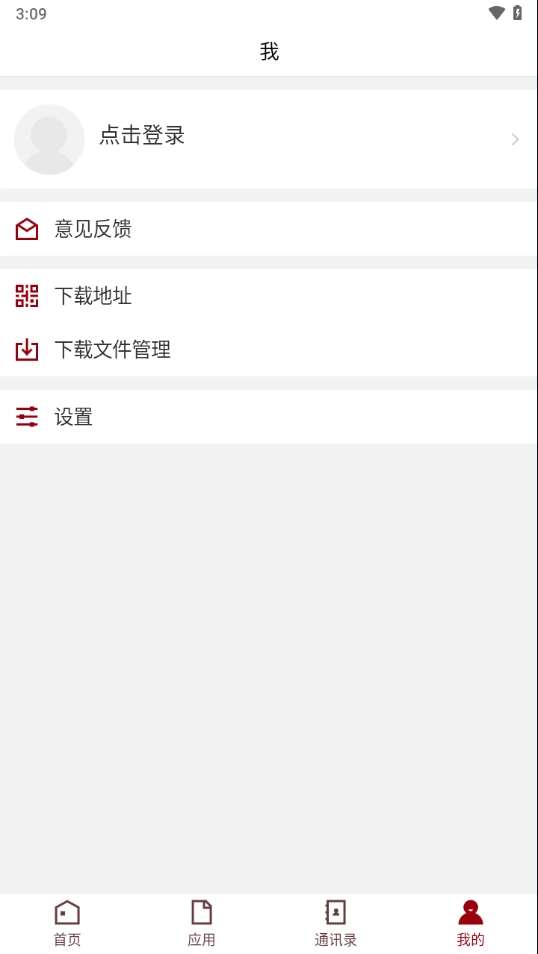
Task: Switch to the 首页 tab
Action: 67,924
